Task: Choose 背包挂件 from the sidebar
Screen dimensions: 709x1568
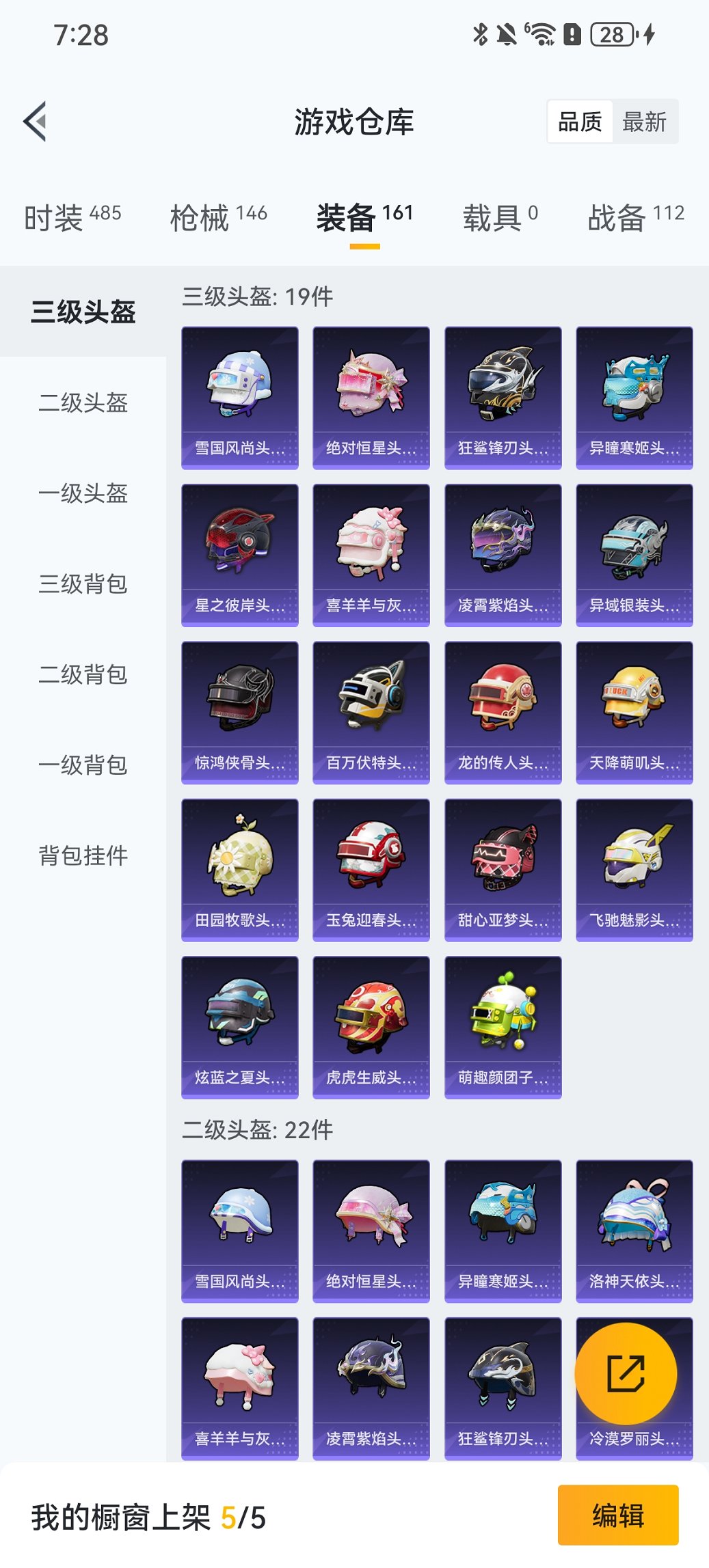Action: 82,854
